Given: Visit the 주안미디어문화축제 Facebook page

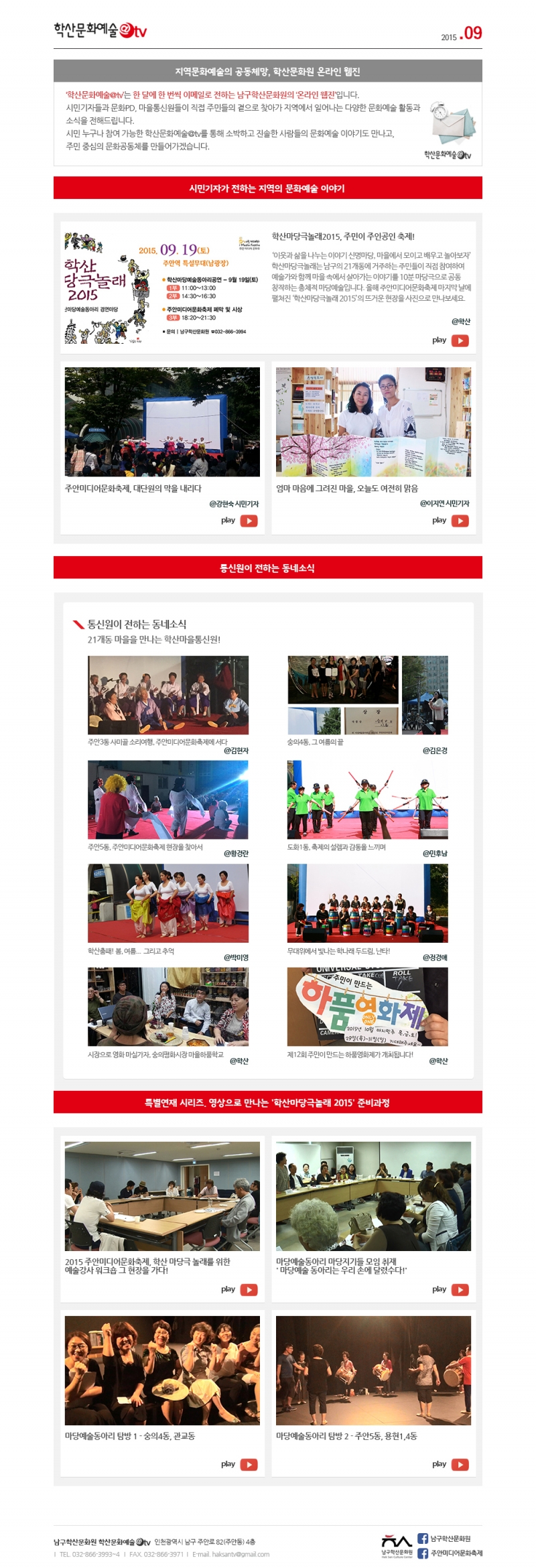Looking at the screenshot, I should coord(450,1553).
